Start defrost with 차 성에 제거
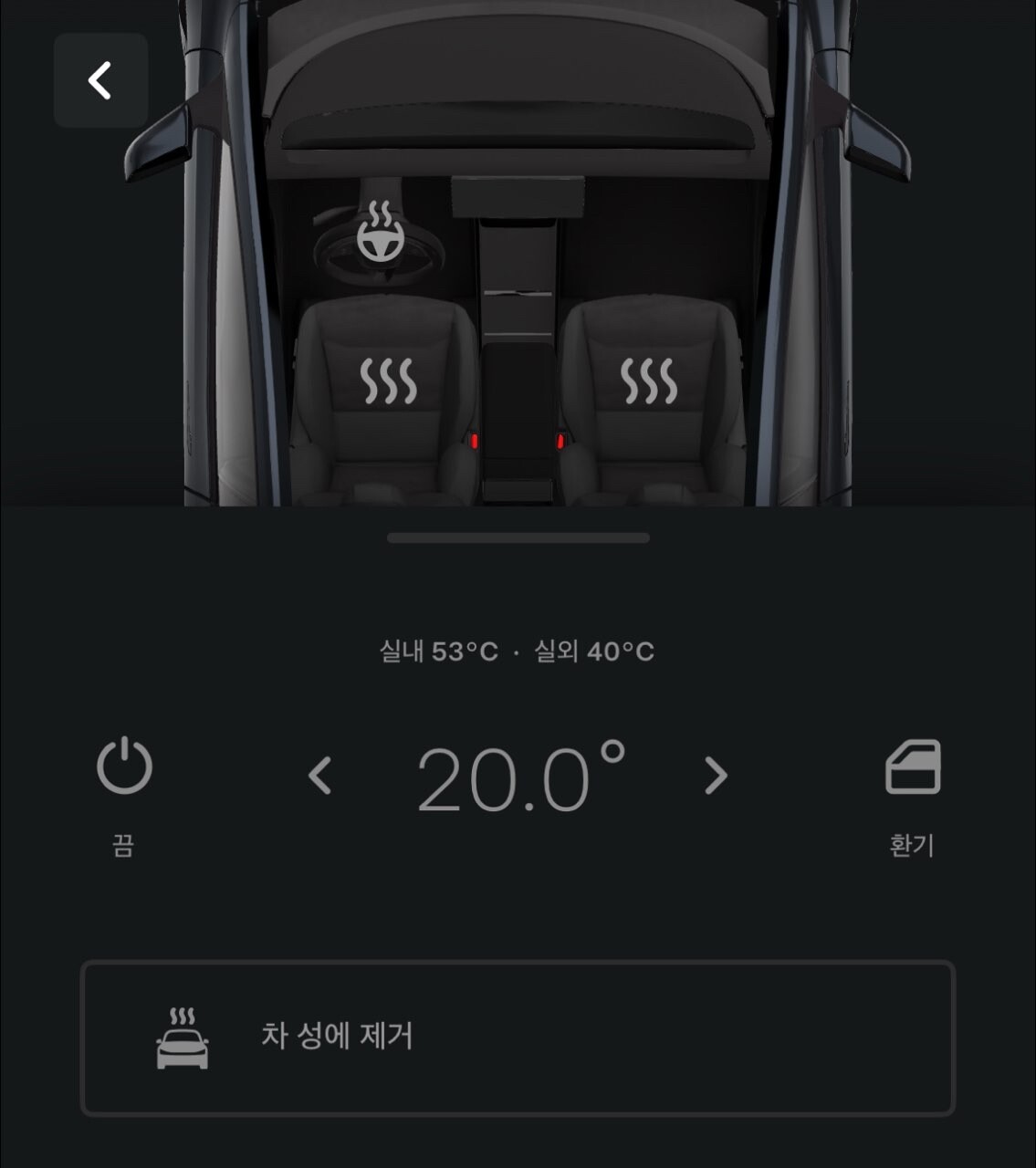The width and height of the screenshot is (1036, 1168). point(518,1038)
